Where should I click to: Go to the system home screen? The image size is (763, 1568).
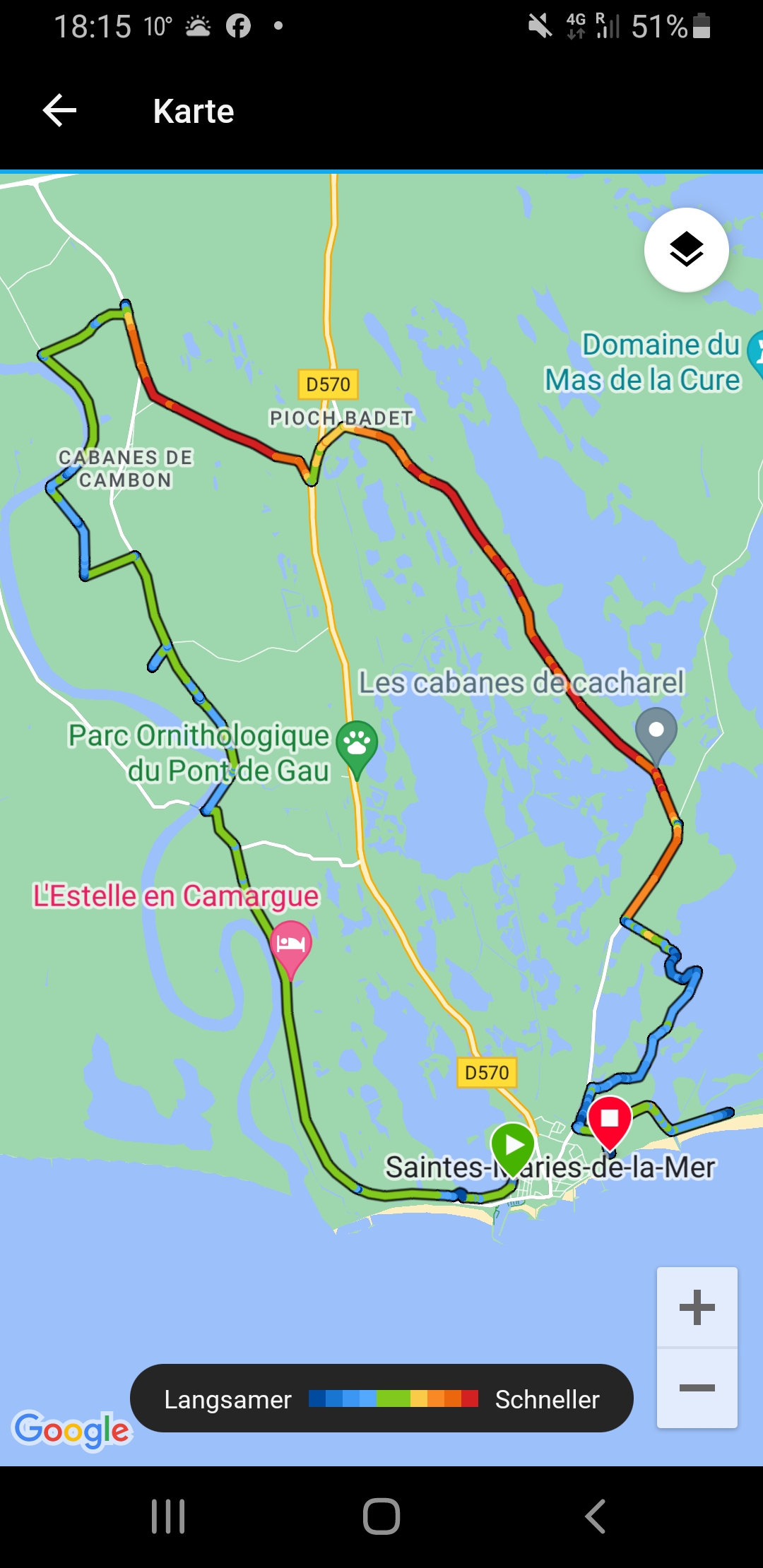click(x=381, y=1516)
